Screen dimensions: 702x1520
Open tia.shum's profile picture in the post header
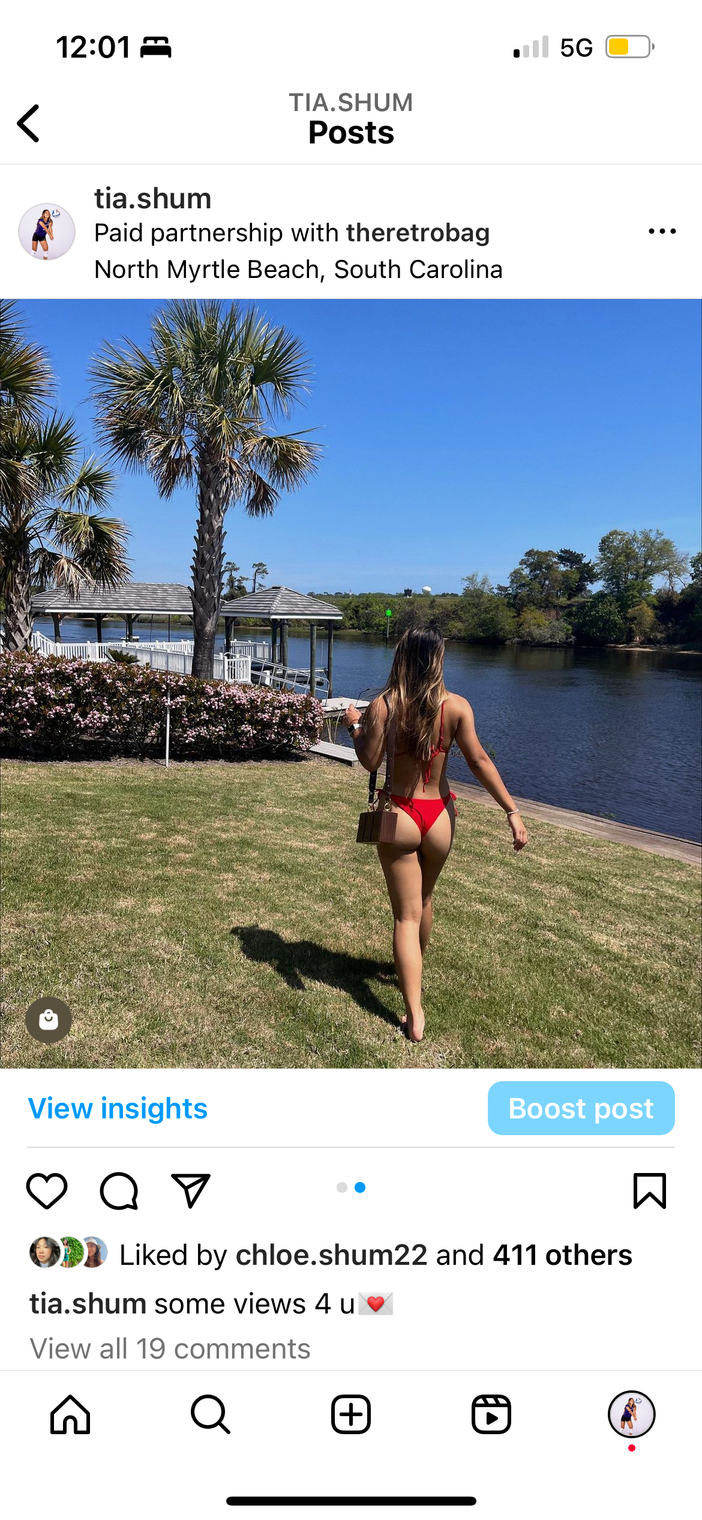47,232
